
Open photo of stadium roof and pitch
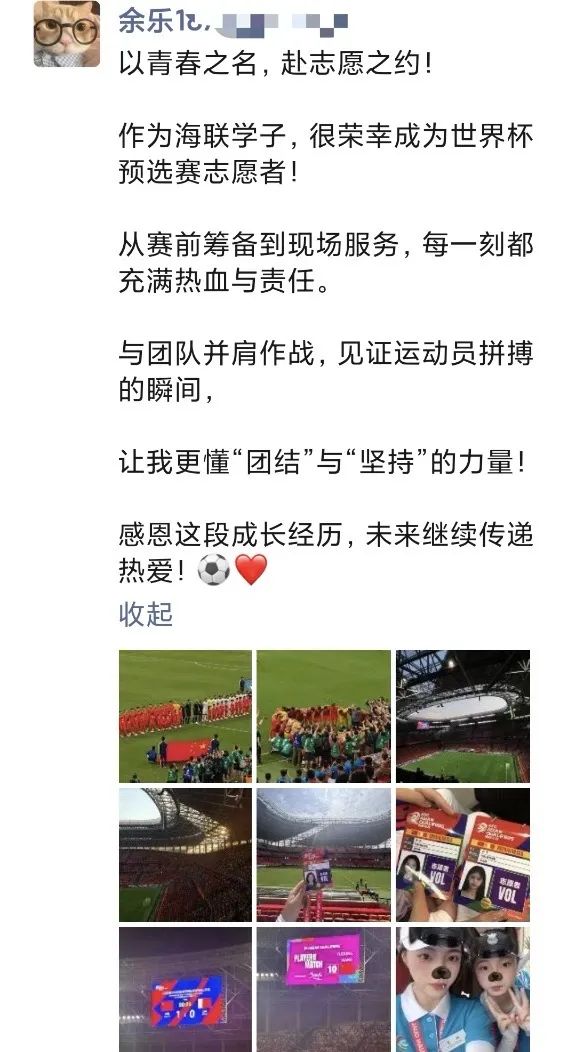click(463, 716)
